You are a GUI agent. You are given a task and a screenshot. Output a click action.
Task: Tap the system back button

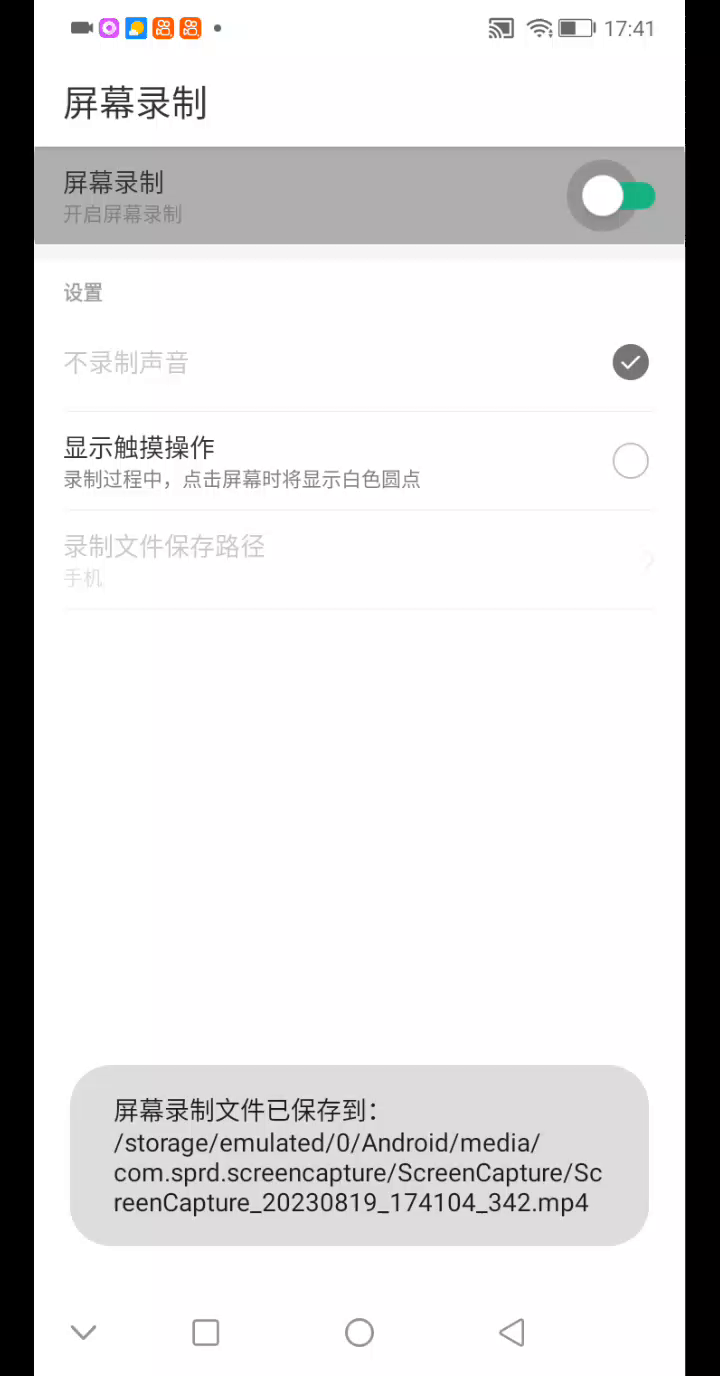(511, 1332)
